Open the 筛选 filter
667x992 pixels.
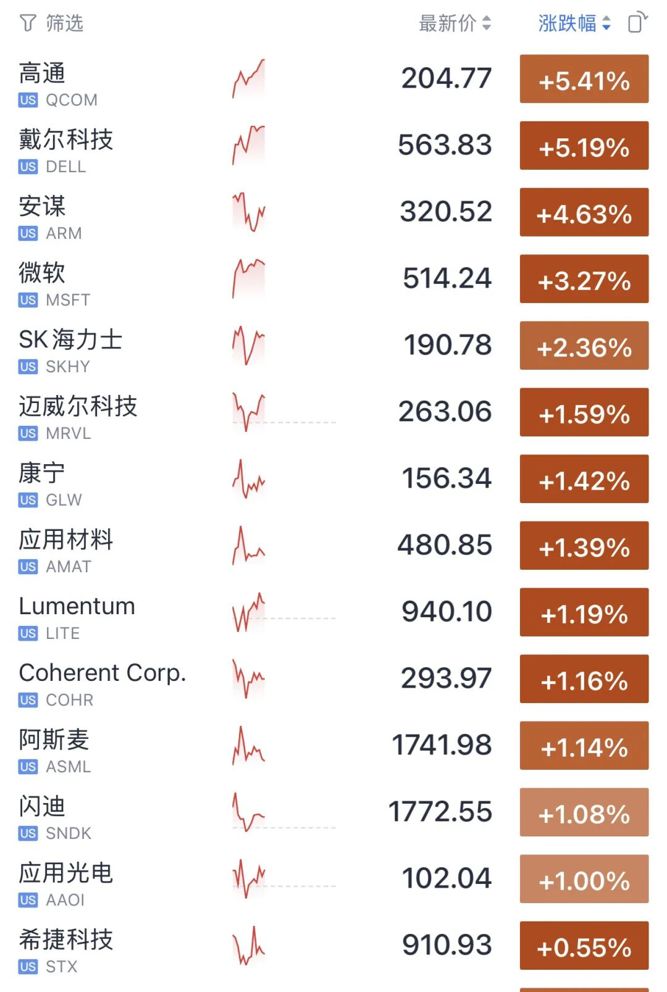(x=51, y=23)
